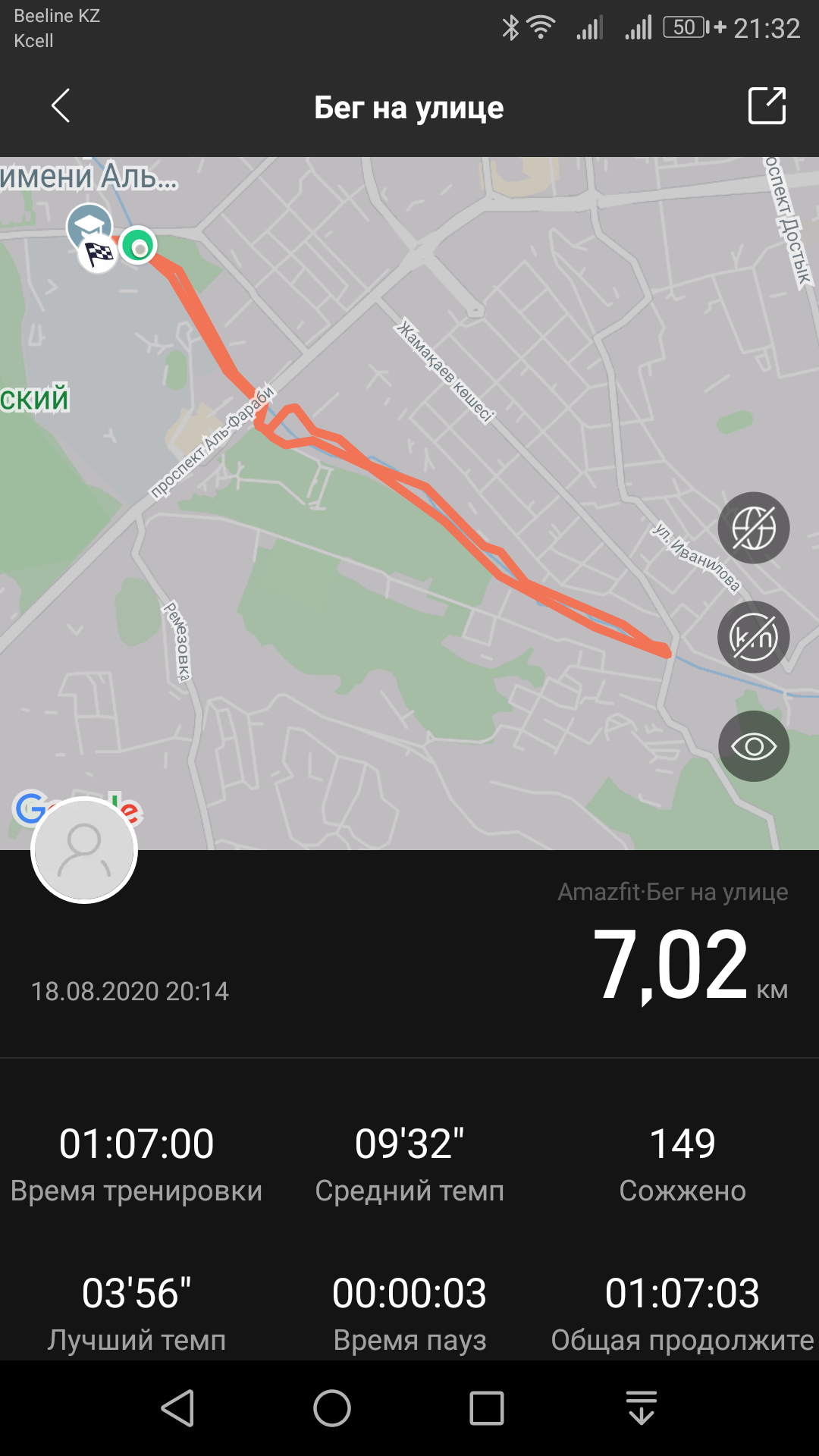Tap the eye icon to hide the route
The width and height of the screenshot is (819, 1456).
click(753, 747)
